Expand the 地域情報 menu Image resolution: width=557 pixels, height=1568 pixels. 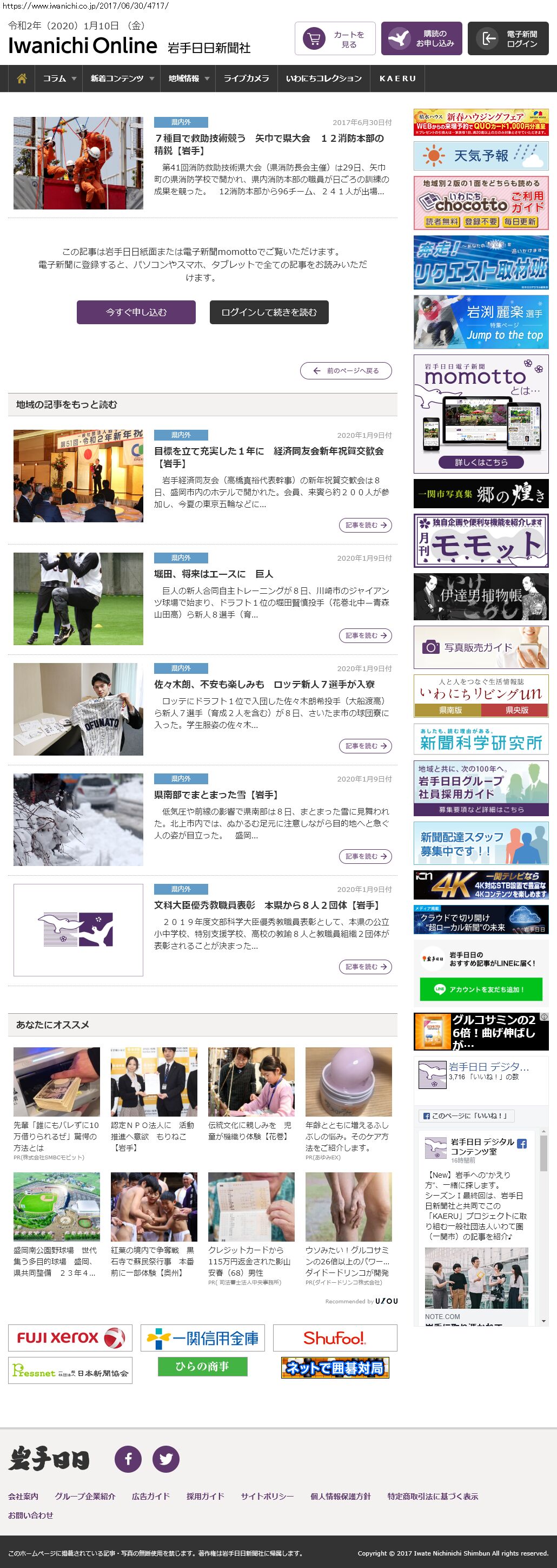point(188,78)
